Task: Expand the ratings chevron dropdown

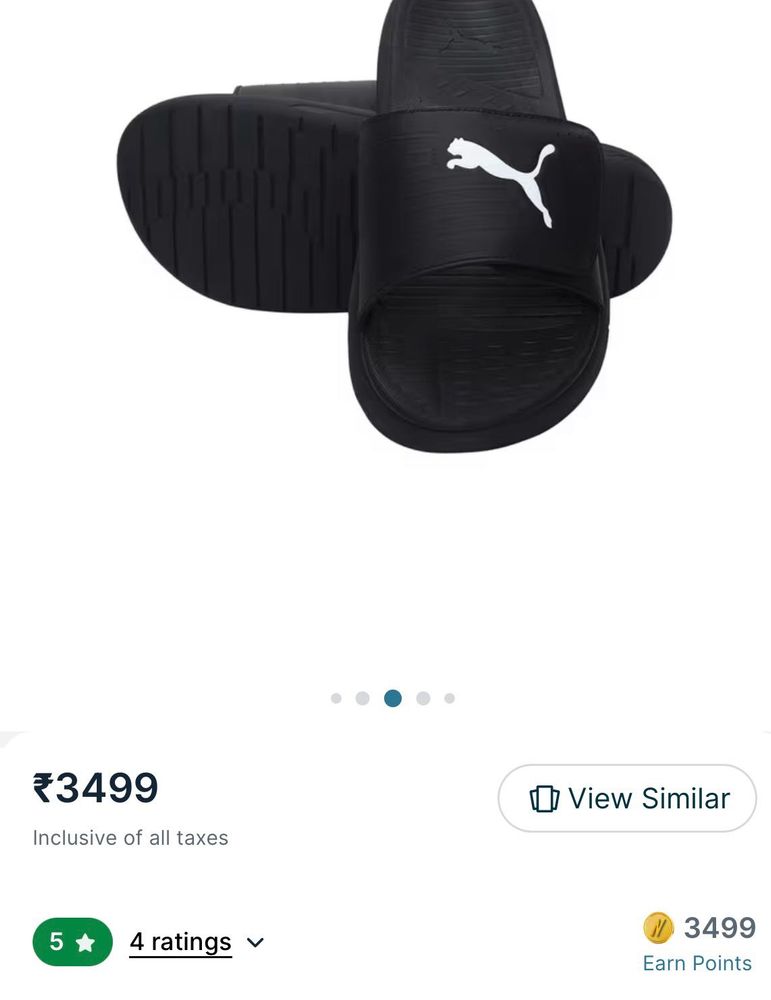Action: click(x=256, y=942)
